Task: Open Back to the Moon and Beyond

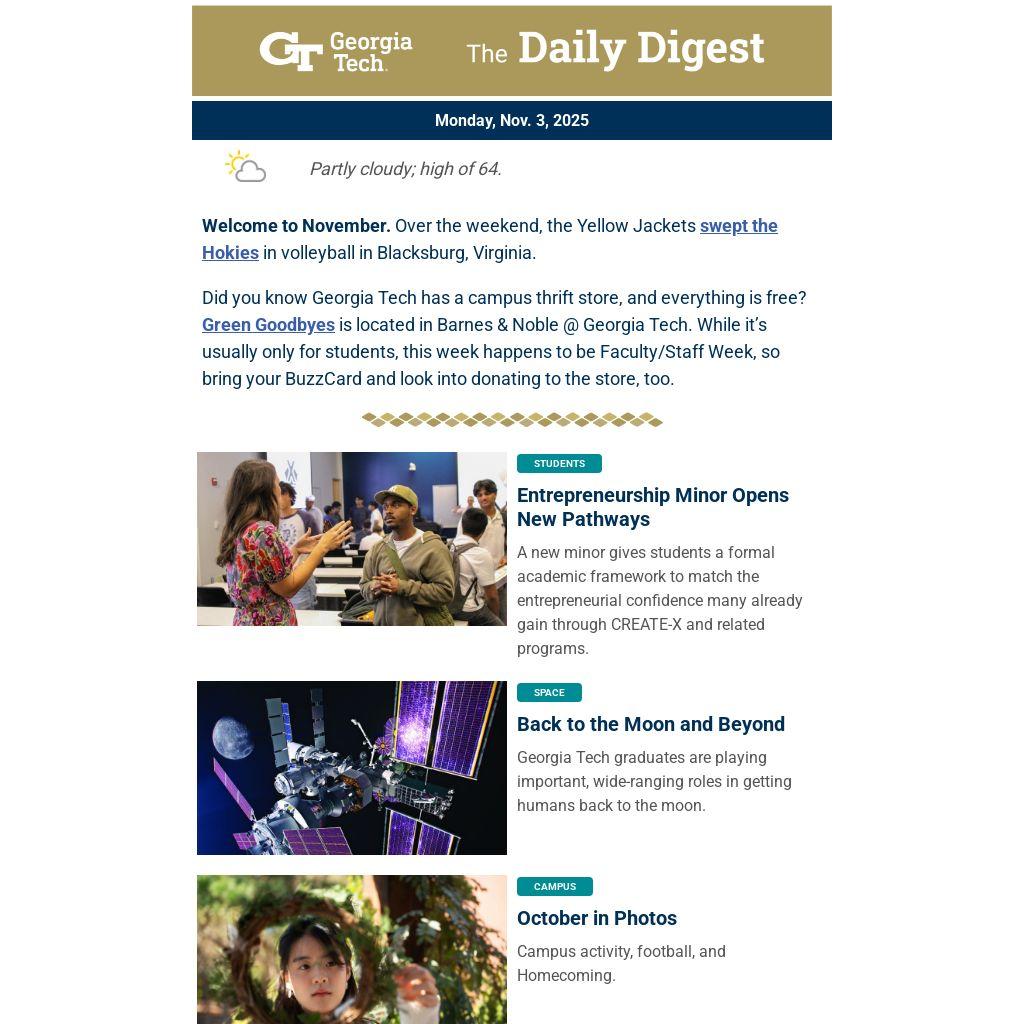Action: [x=650, y=724]
